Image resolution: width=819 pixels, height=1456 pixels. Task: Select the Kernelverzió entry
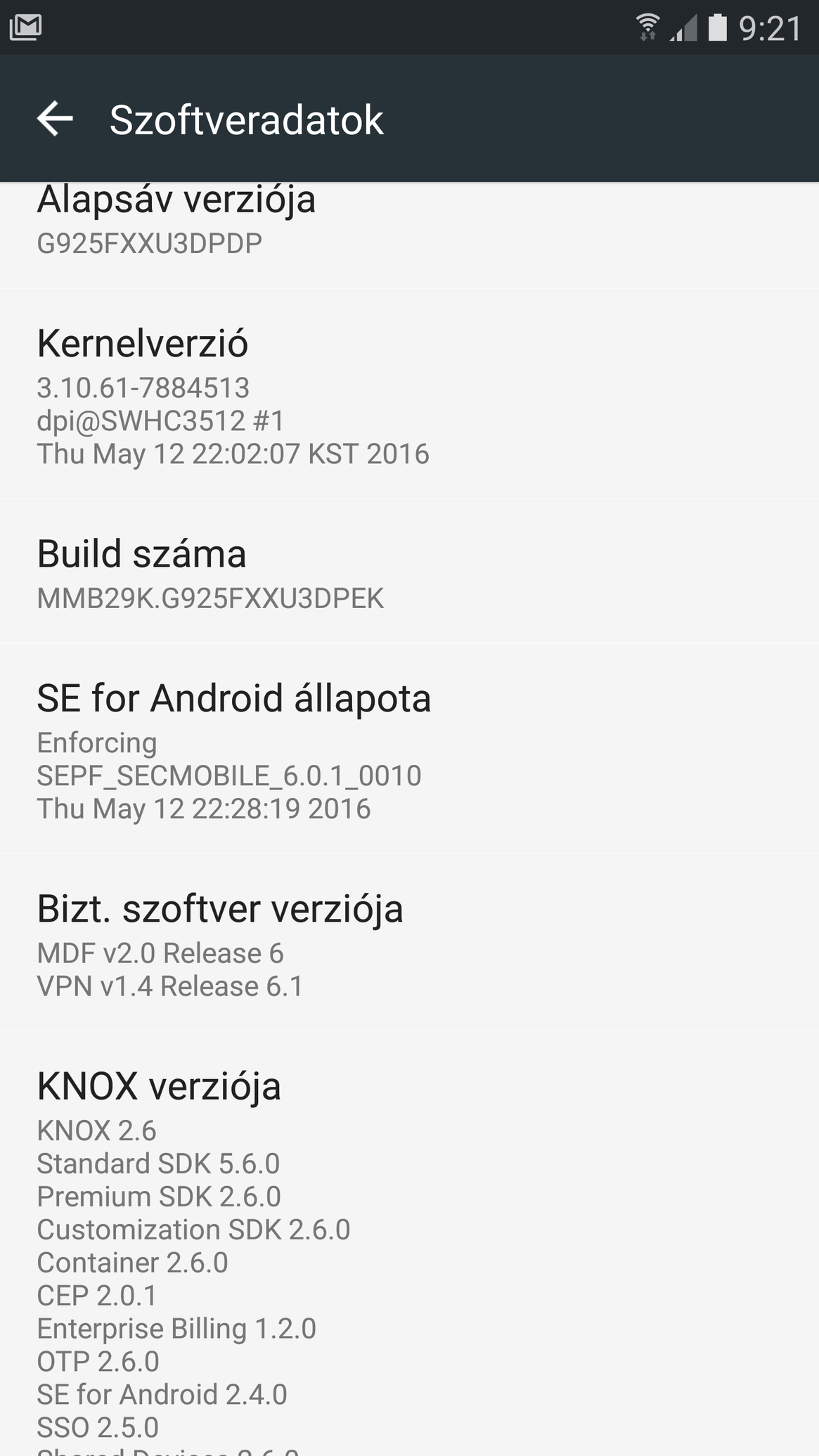tap(409, 394)
